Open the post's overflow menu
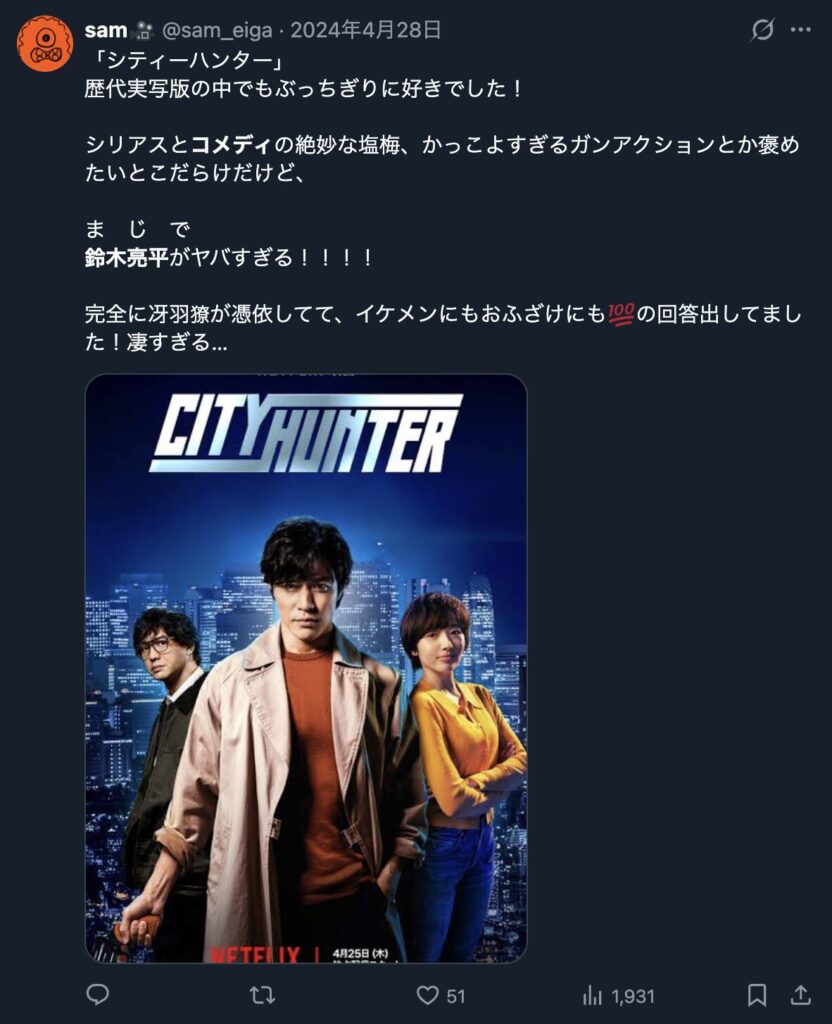 pos(801,30)
